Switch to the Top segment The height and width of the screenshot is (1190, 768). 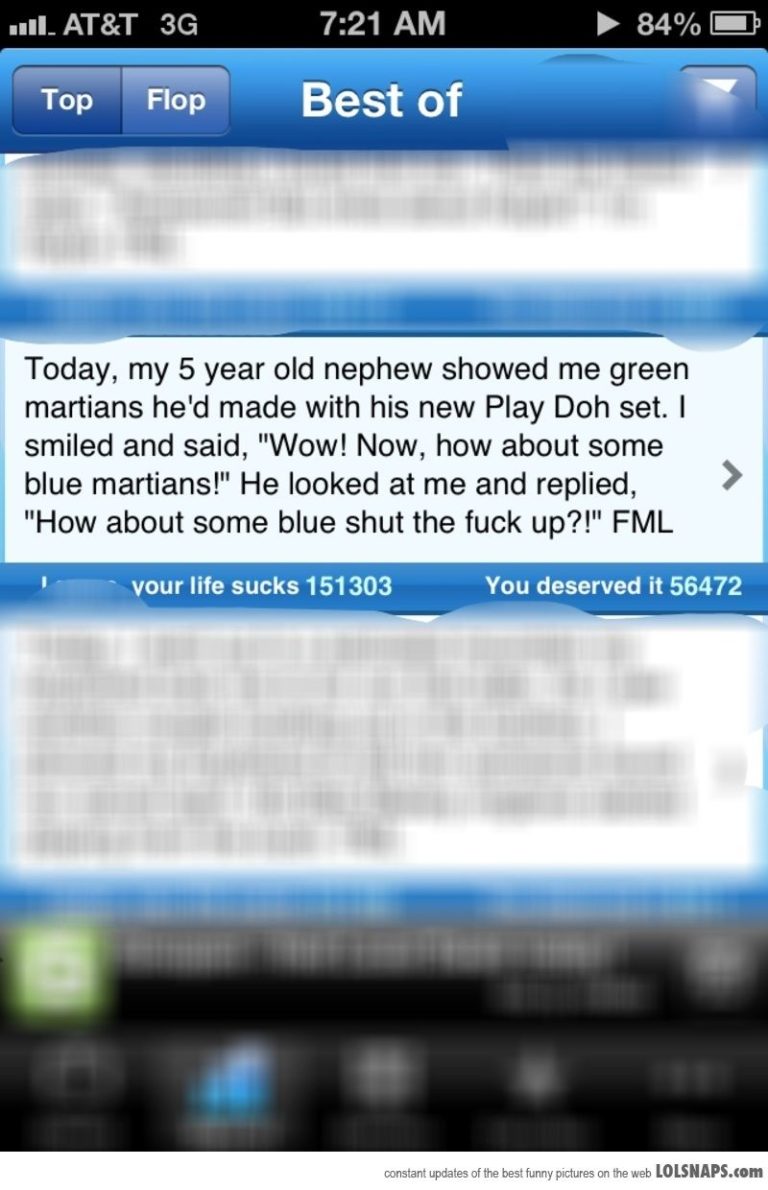point(66,100)
